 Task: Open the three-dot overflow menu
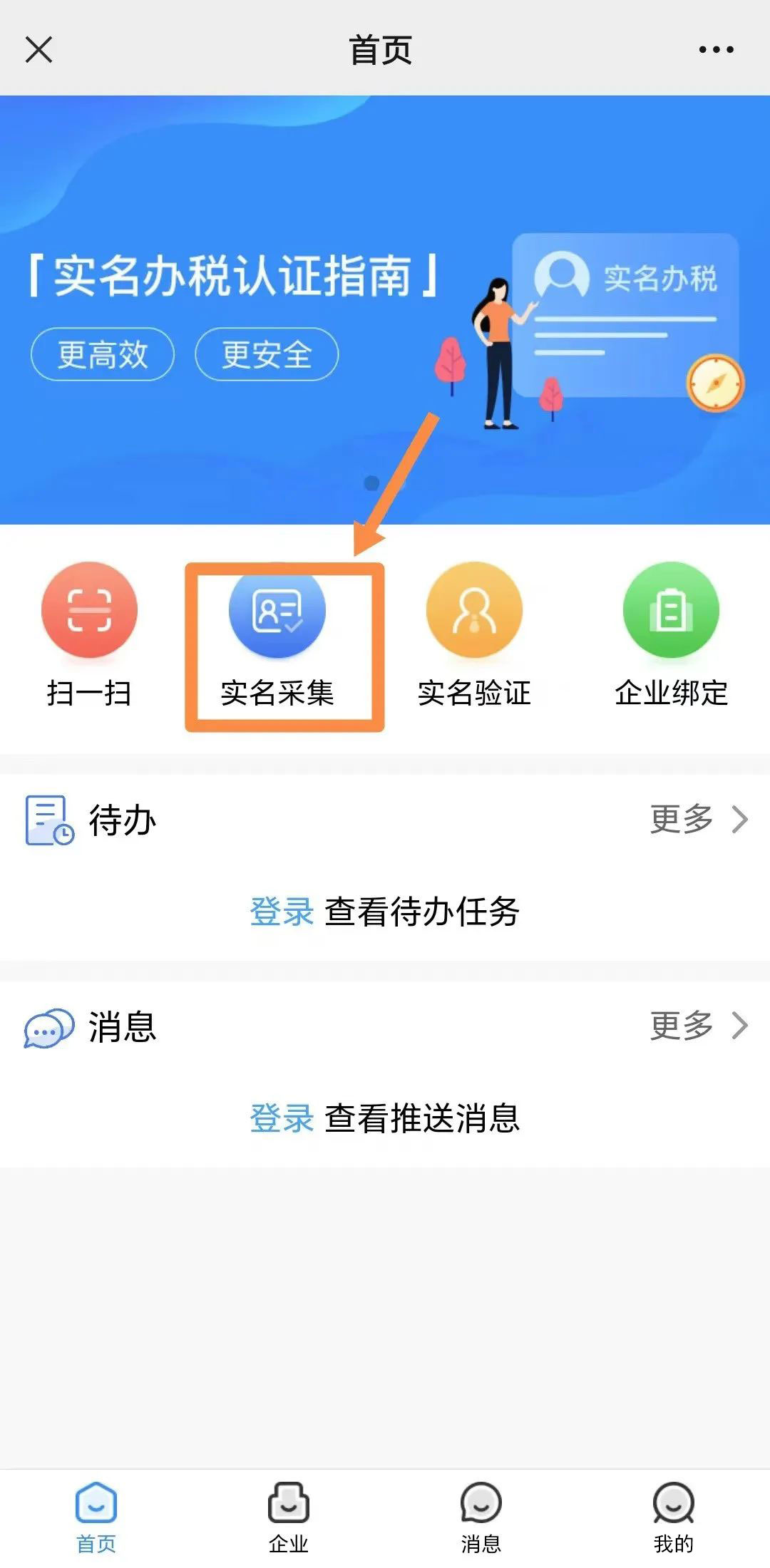click(x=716, y=50)
